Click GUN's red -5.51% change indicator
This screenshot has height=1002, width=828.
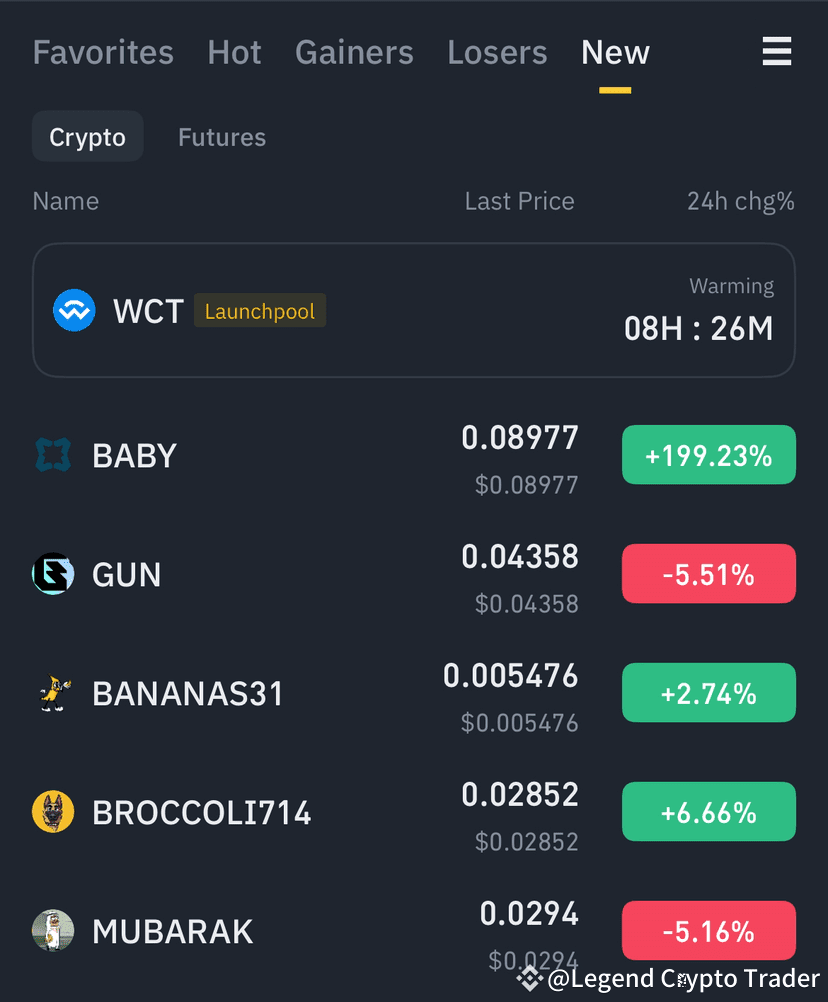(708, 573)
